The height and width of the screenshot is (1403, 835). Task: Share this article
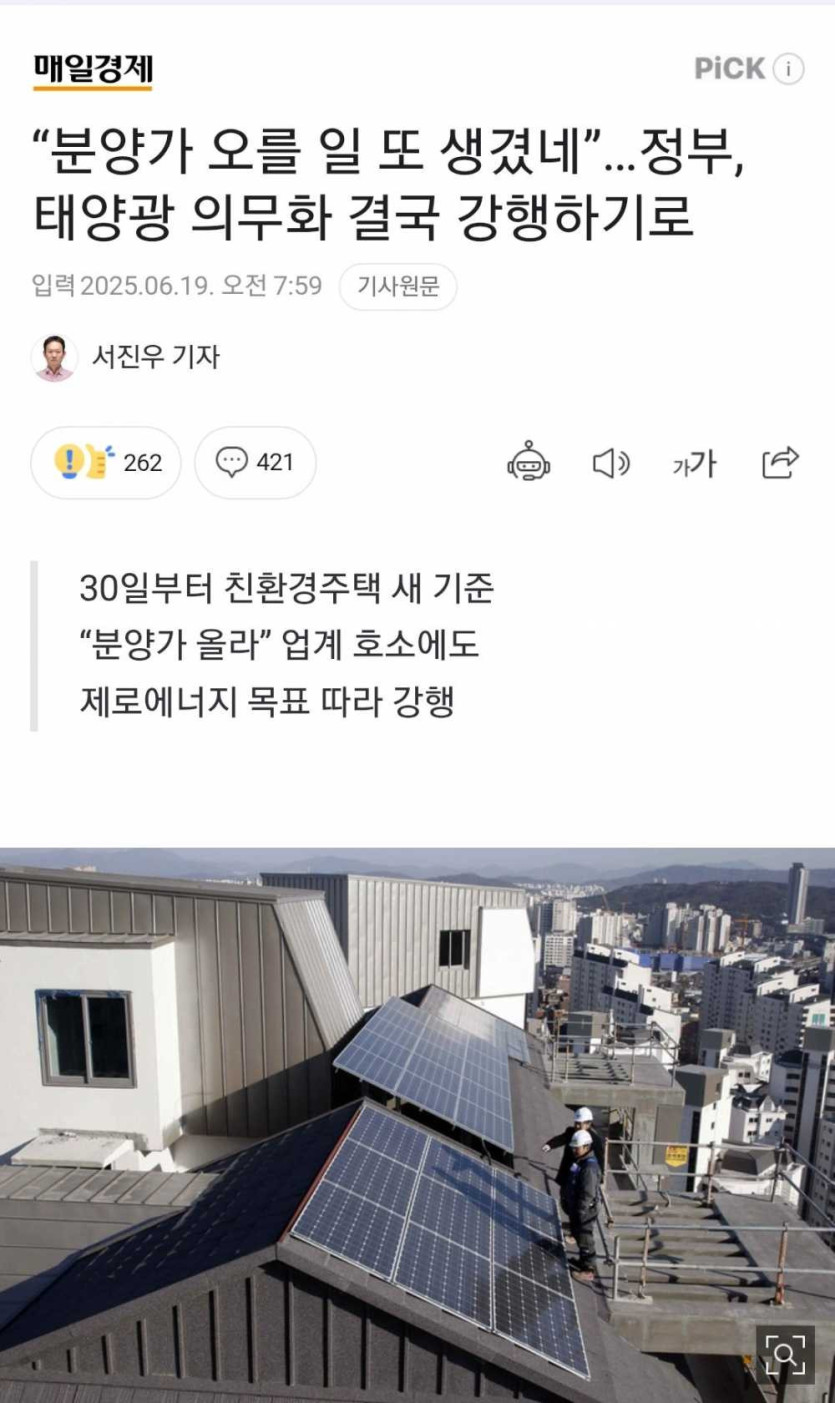pyautogui.click(x=780, y=462)
